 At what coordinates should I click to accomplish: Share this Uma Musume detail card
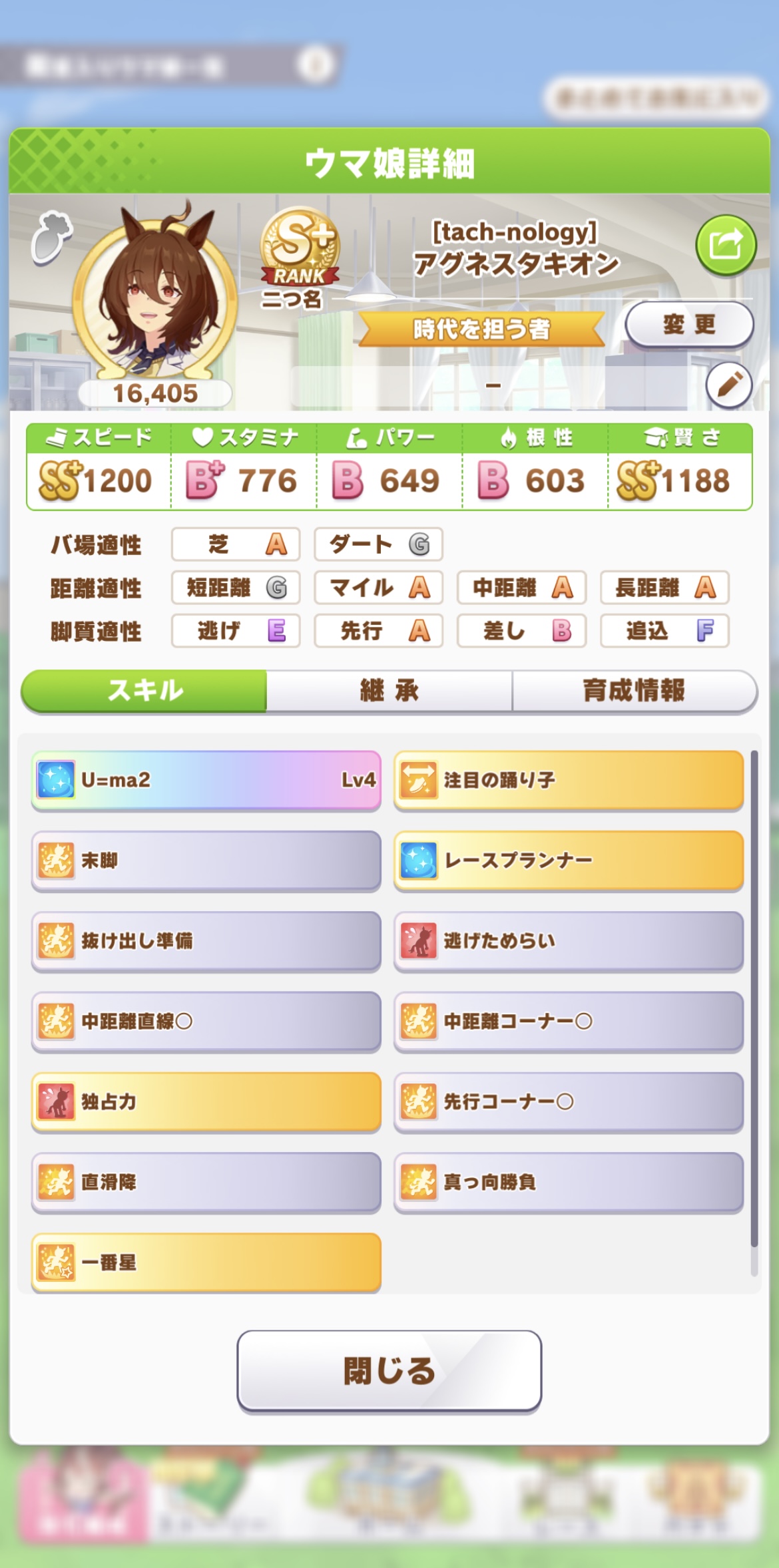pyautogui.click(x=726, y=246)
